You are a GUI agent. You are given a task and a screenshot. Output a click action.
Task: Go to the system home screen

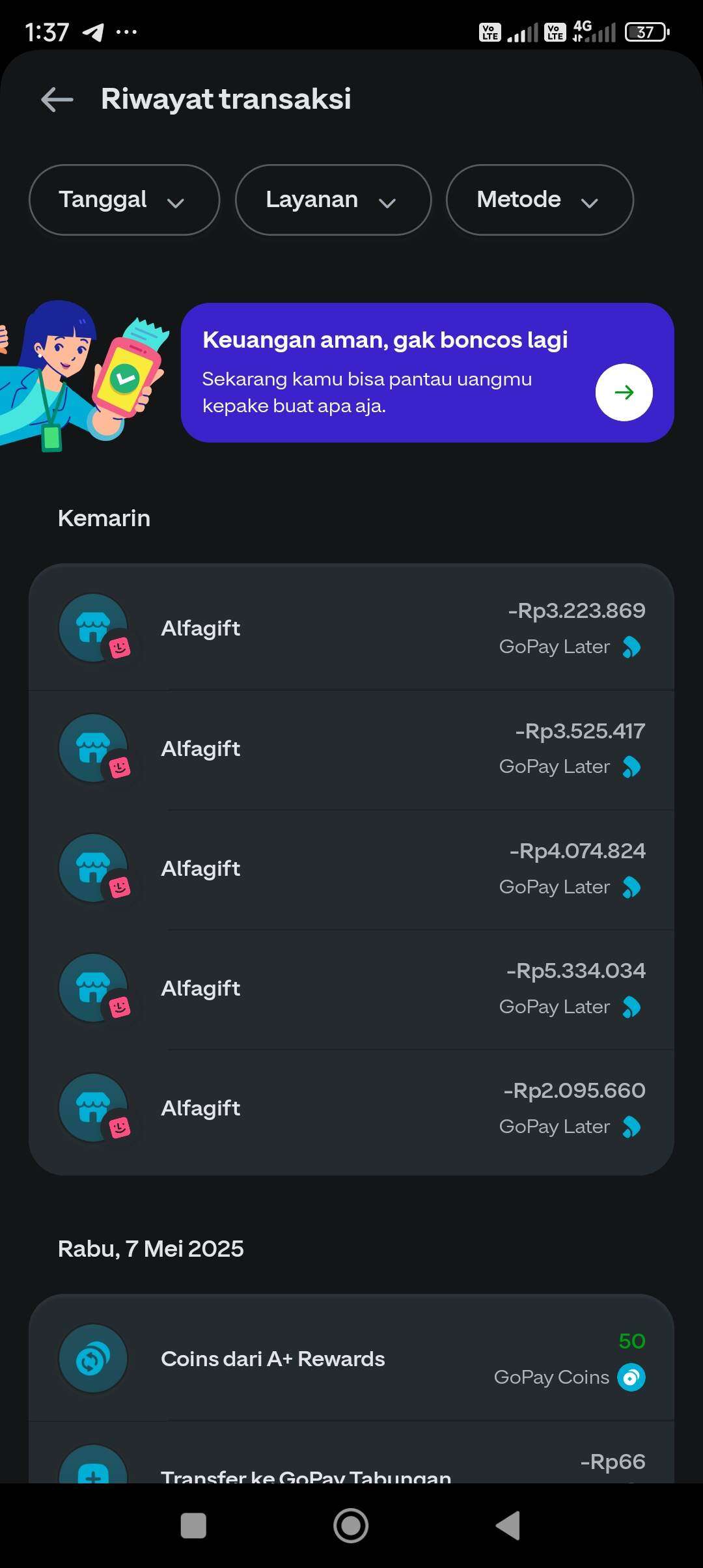coord(351,1525)
